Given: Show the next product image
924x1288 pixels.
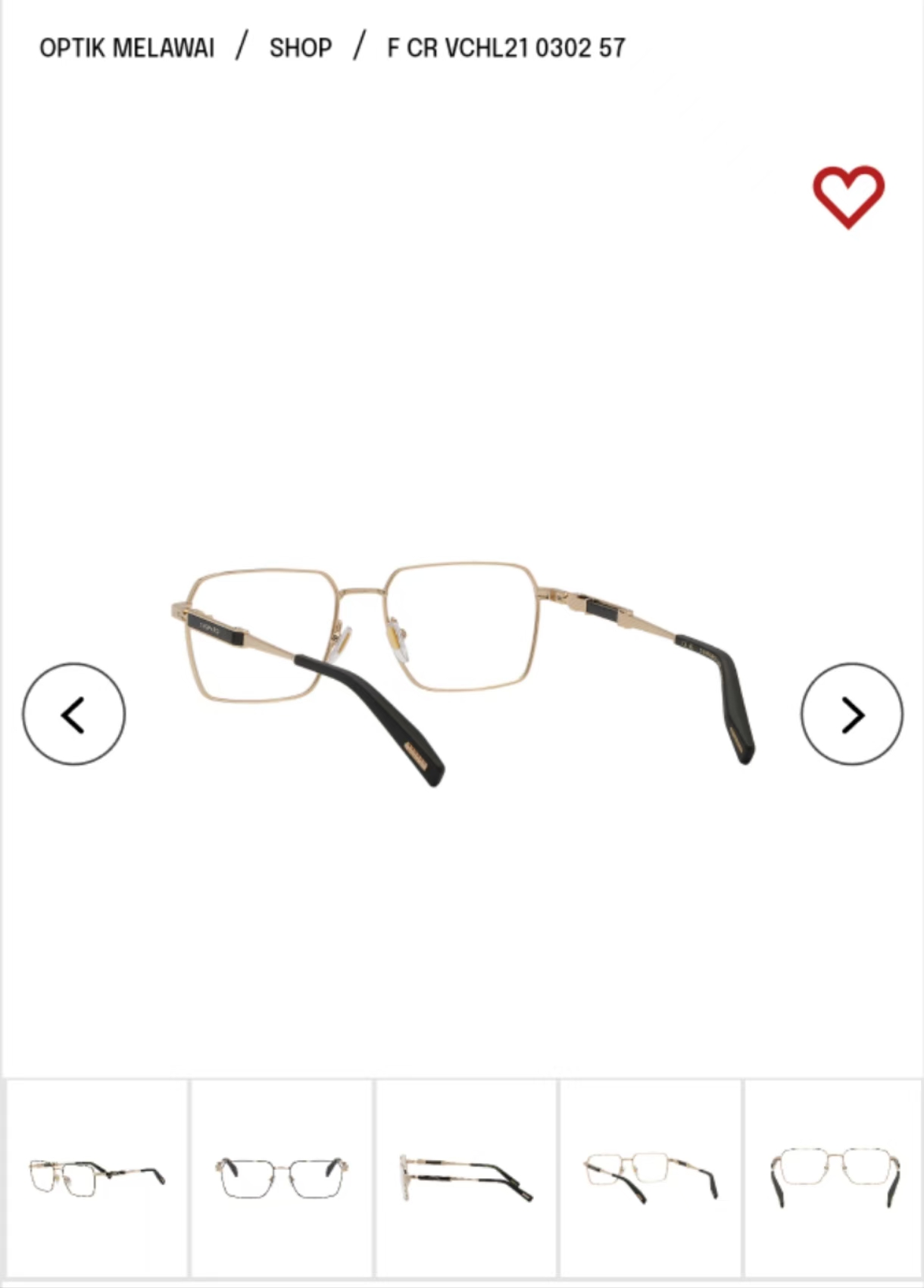Looking at the screenshot, I should [x=851, y=714].
